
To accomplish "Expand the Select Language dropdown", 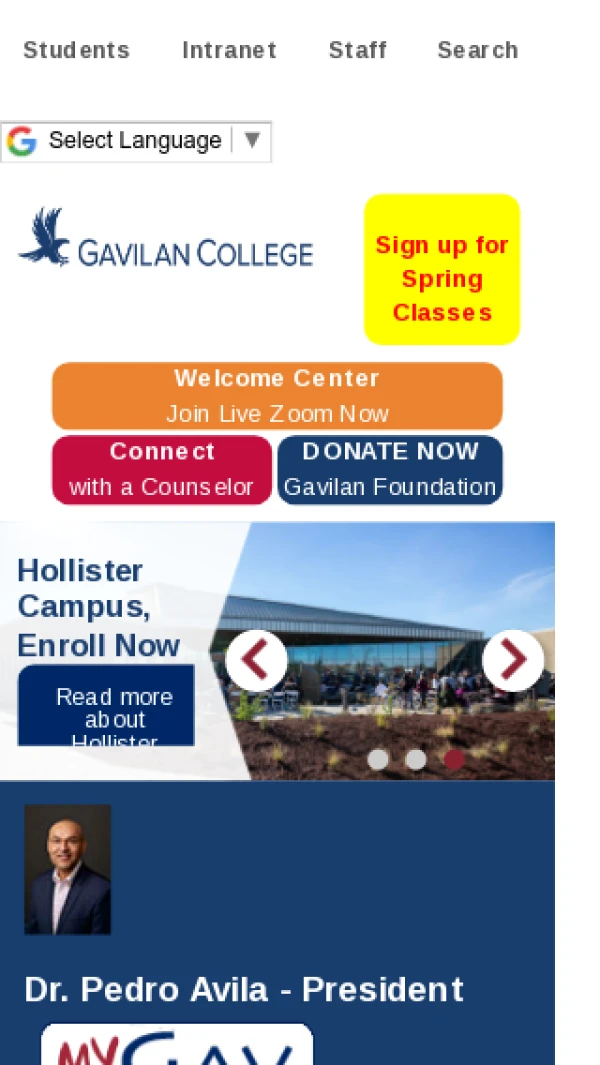I will [x=135, y=141].
